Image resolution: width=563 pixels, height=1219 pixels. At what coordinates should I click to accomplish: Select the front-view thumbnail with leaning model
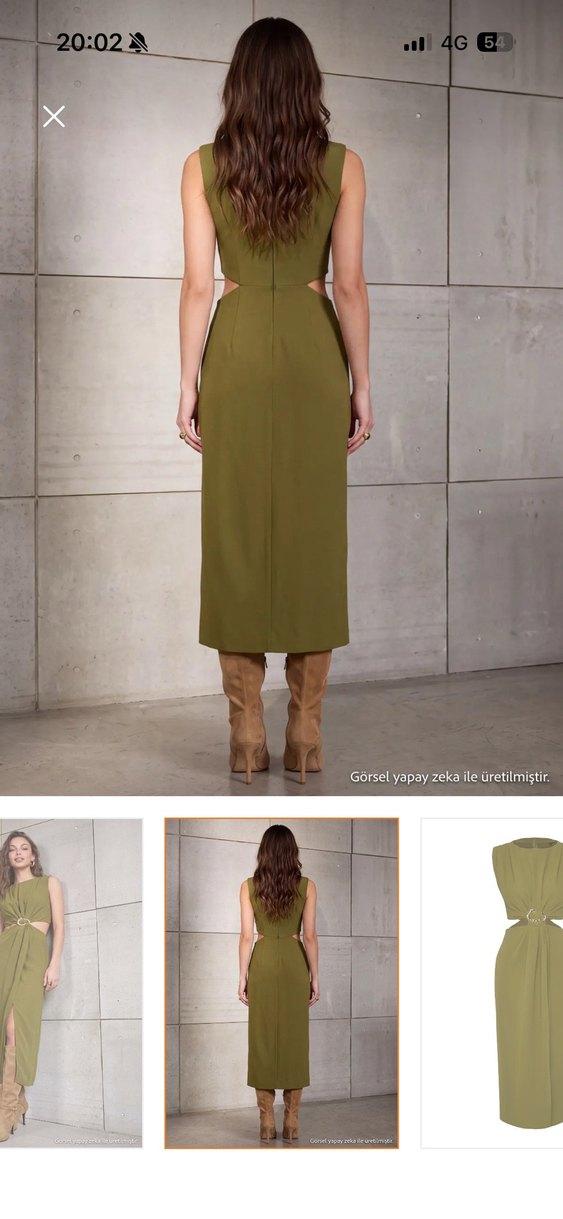click(71, 983)
